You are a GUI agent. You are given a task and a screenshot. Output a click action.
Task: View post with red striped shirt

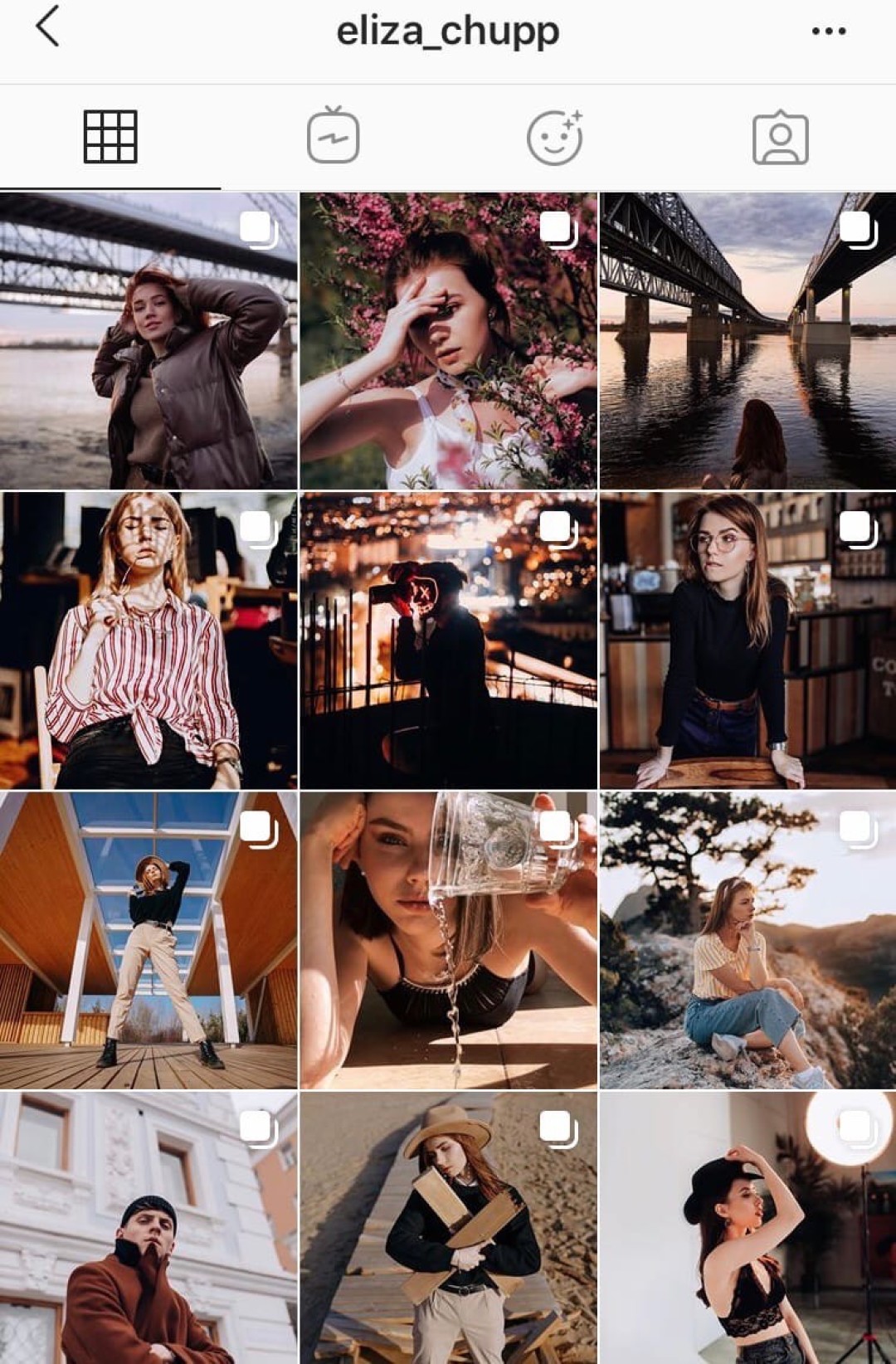(x=149, y=641)
